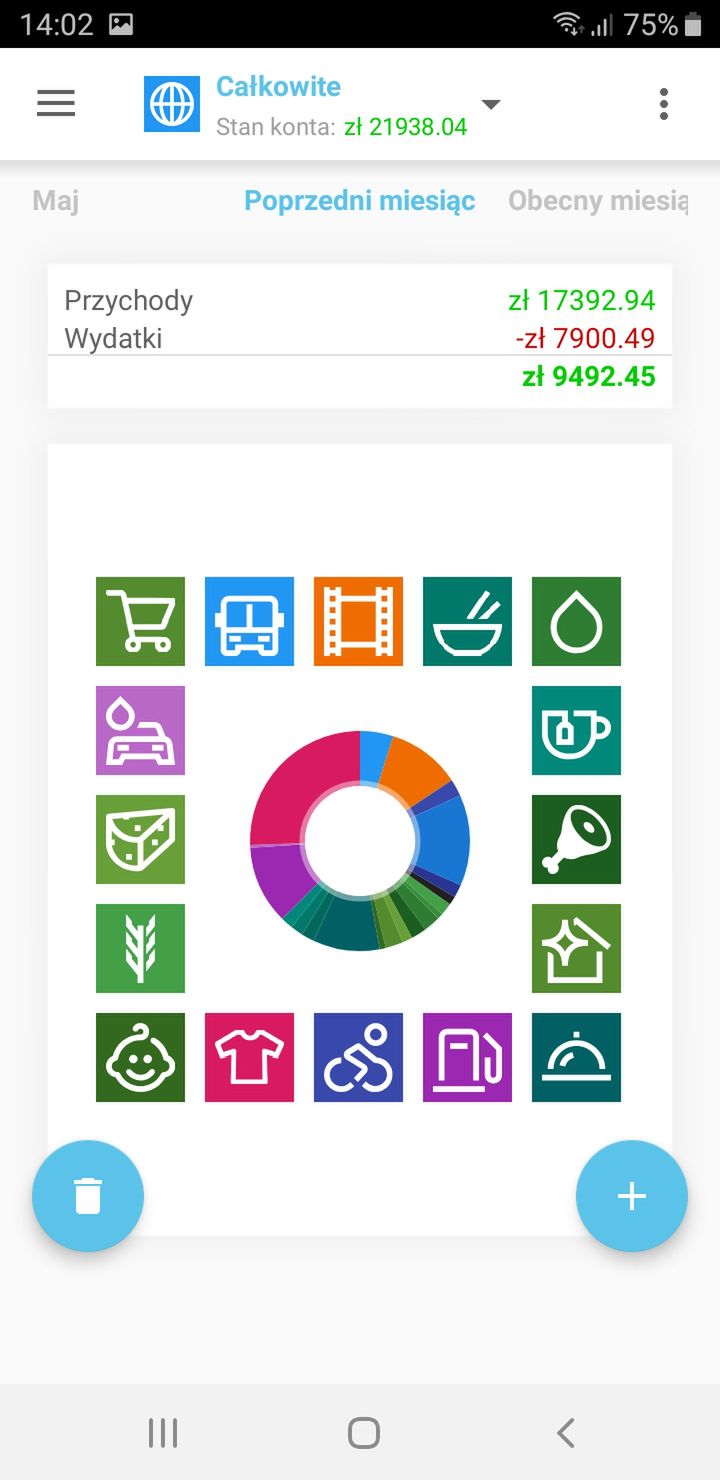The image size is (720, 1480).
Task: Select the car wash category tile
Action: tap(141, 730)
